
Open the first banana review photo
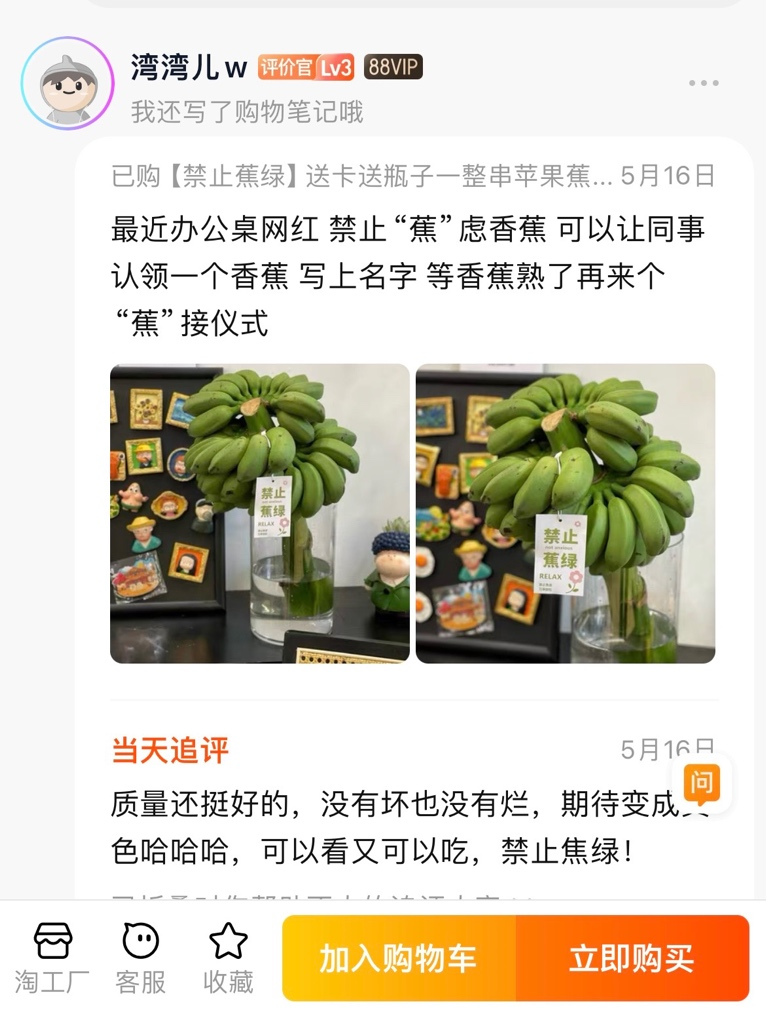(x=260, y=513)
